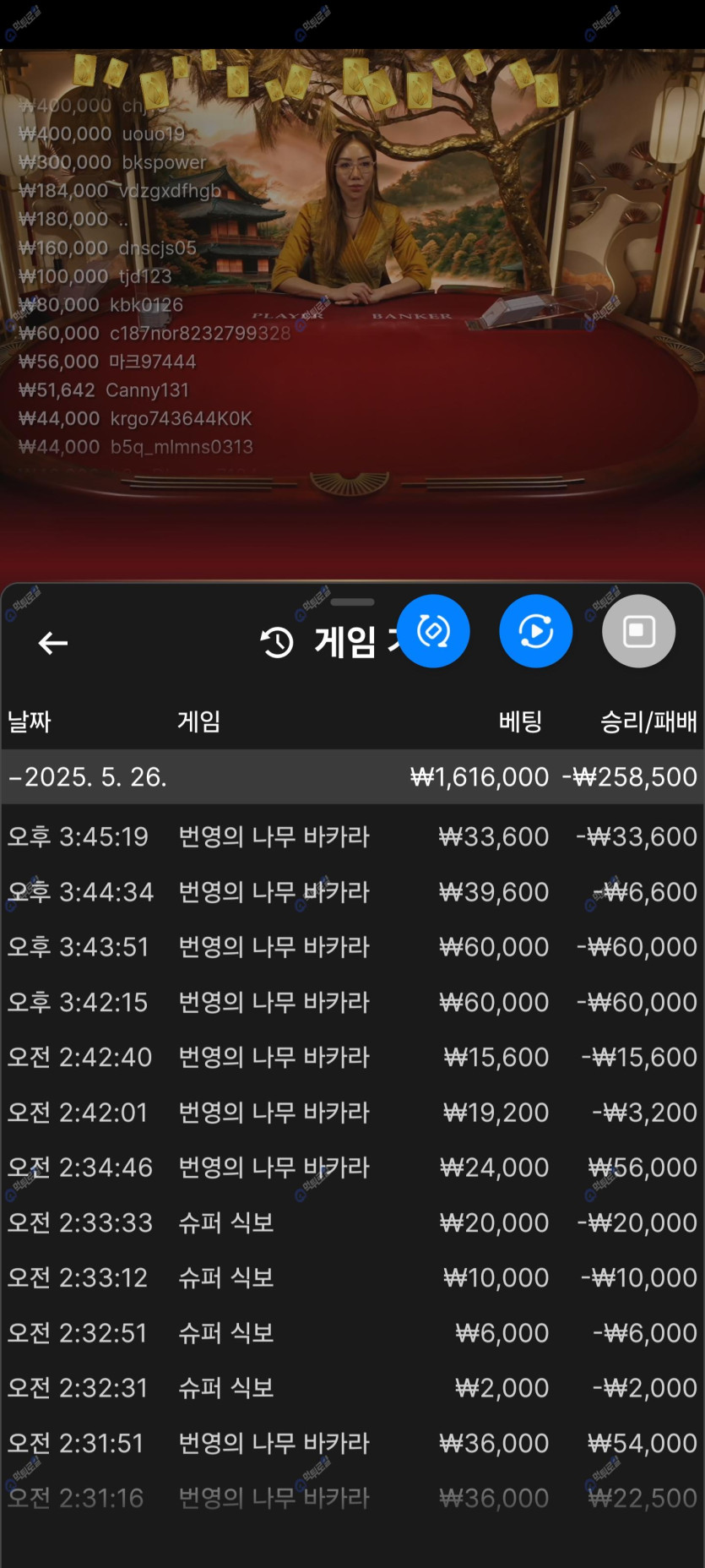The image size is (705, 1568).
Task: Open the 오전 2:31:51 바카라 history entry
Action: [x=352, y=1443]
